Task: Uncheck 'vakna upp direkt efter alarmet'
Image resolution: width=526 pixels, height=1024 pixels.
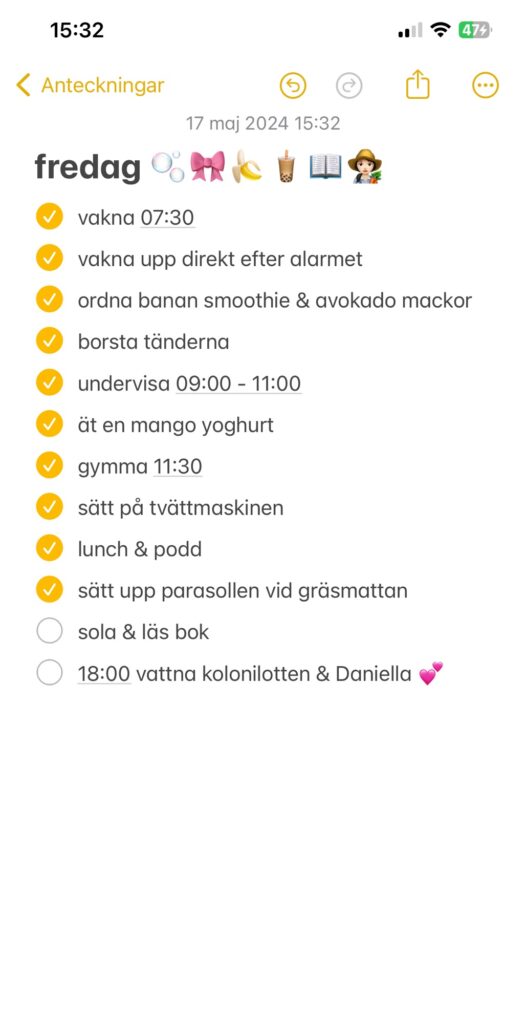Action: pyautogui.click(x=49, y=258)
